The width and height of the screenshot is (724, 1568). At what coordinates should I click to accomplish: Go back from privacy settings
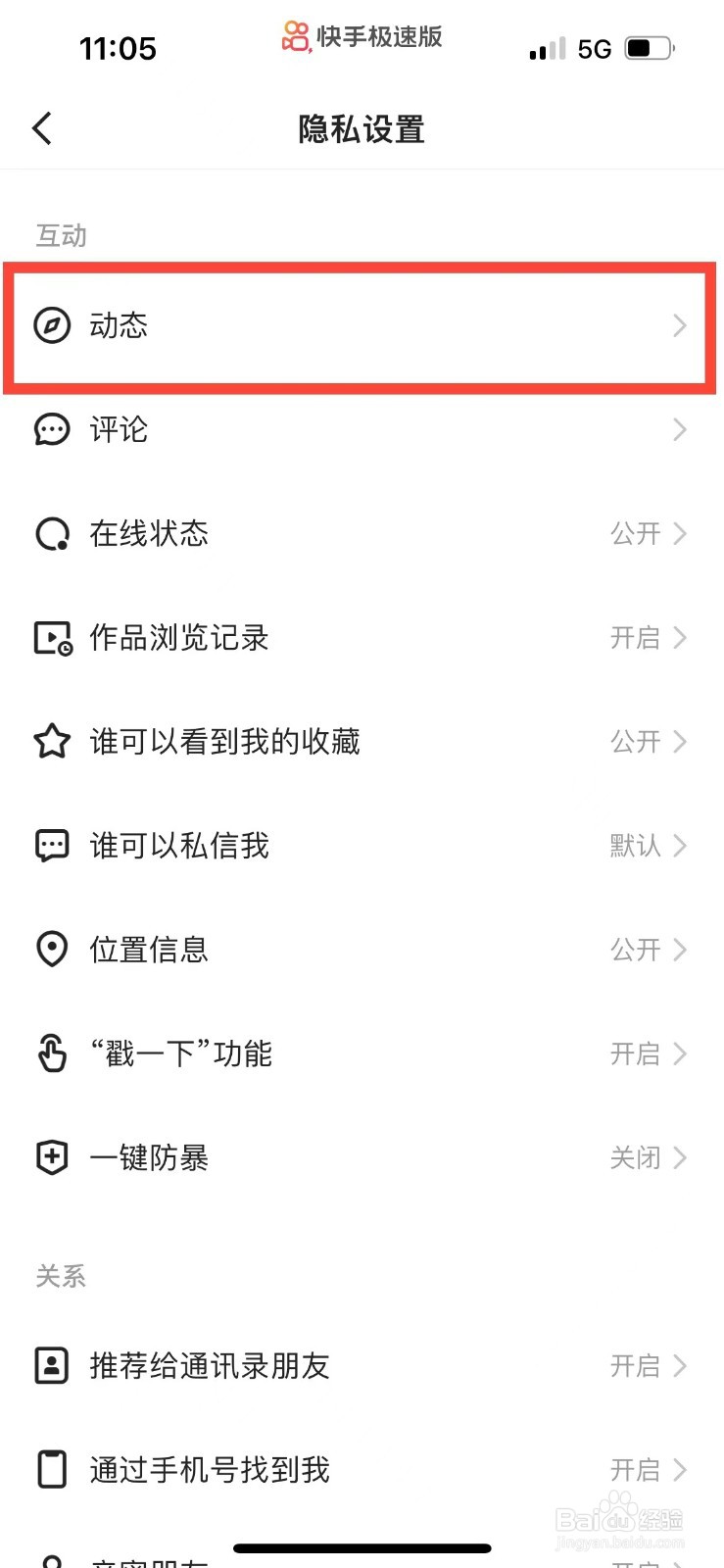point(42,128)
